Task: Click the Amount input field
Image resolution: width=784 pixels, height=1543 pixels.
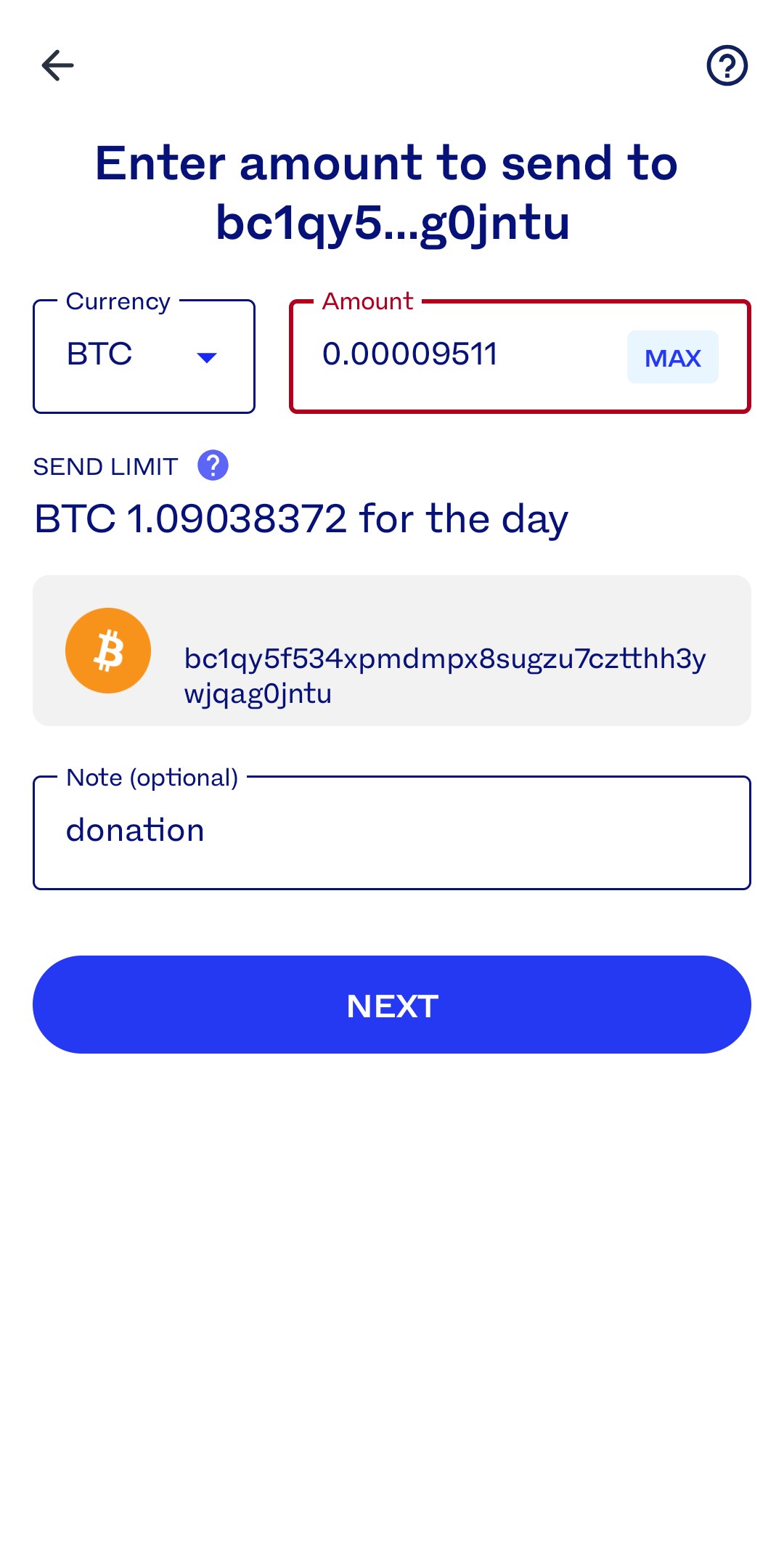Action: [465, 356]
